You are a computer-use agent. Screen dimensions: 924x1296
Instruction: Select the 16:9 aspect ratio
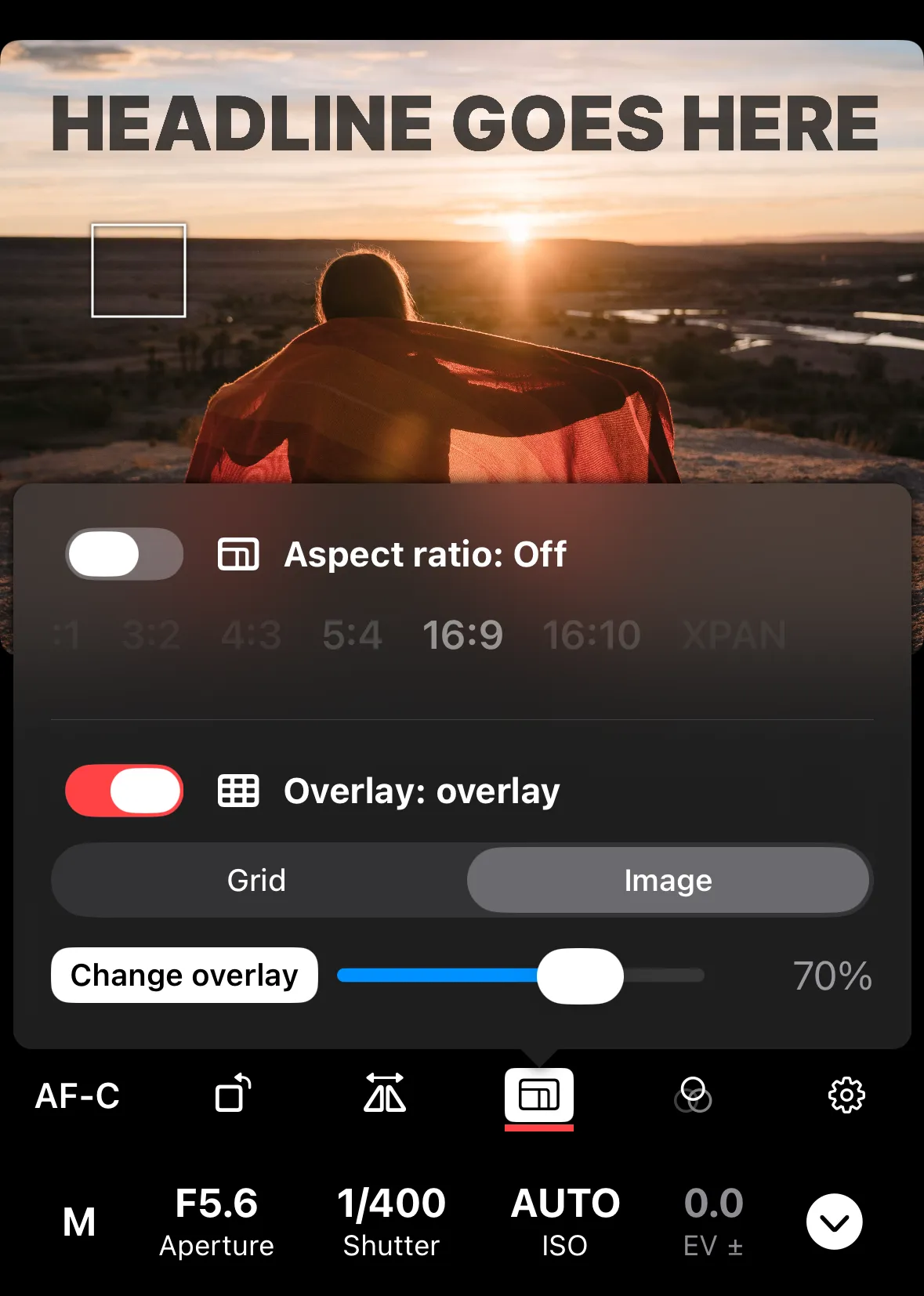[x=462, y=635]
